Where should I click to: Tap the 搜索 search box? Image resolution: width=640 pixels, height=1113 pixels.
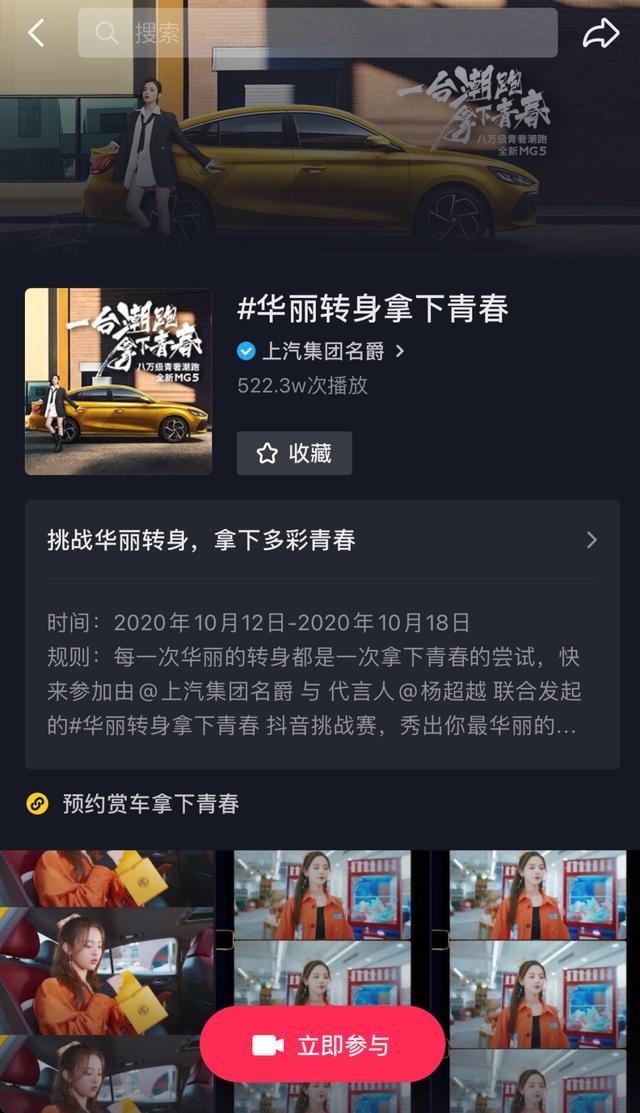tap(317, 33)
